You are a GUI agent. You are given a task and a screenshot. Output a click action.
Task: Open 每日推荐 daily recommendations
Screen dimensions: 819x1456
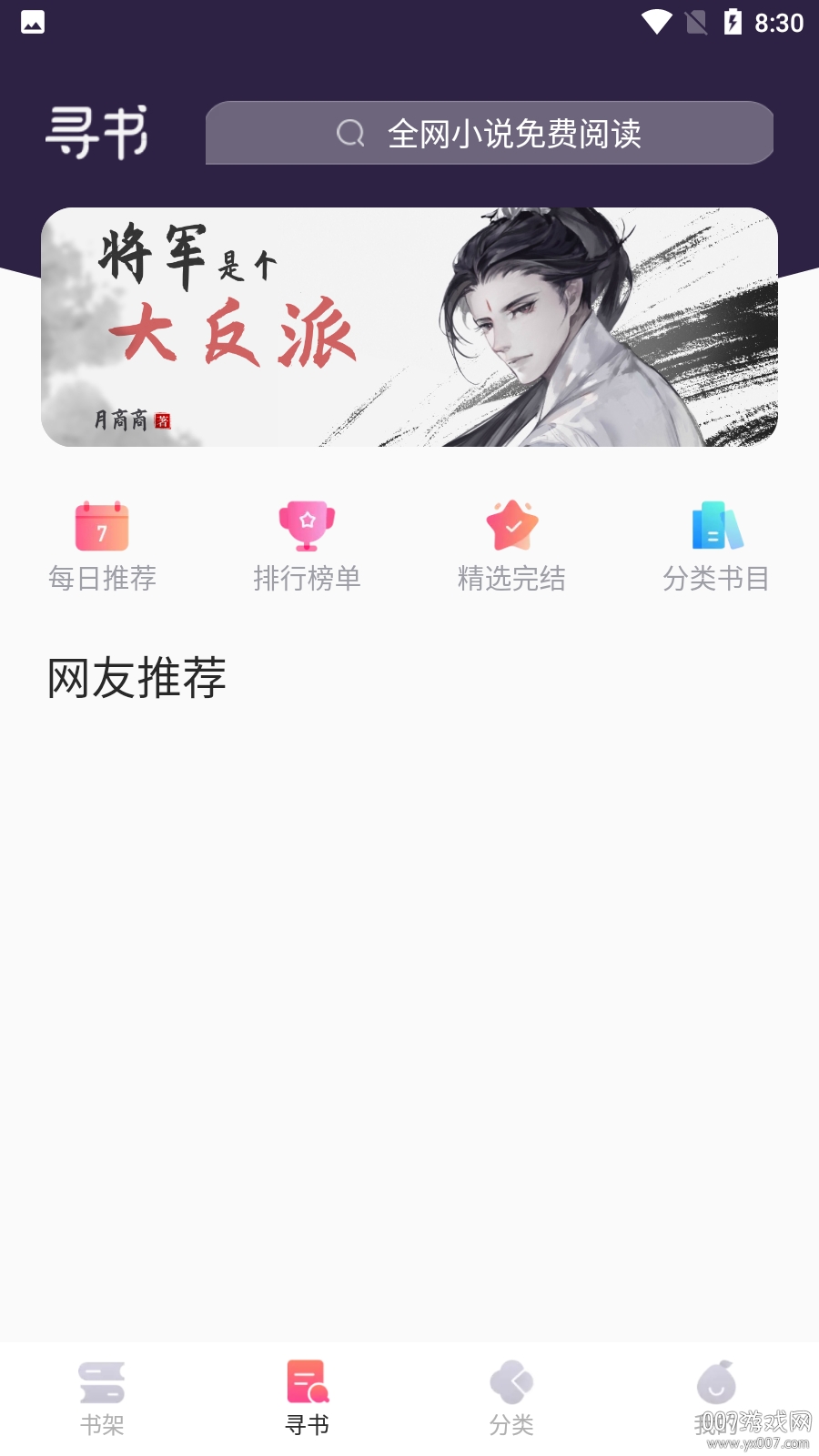[102, 546]
